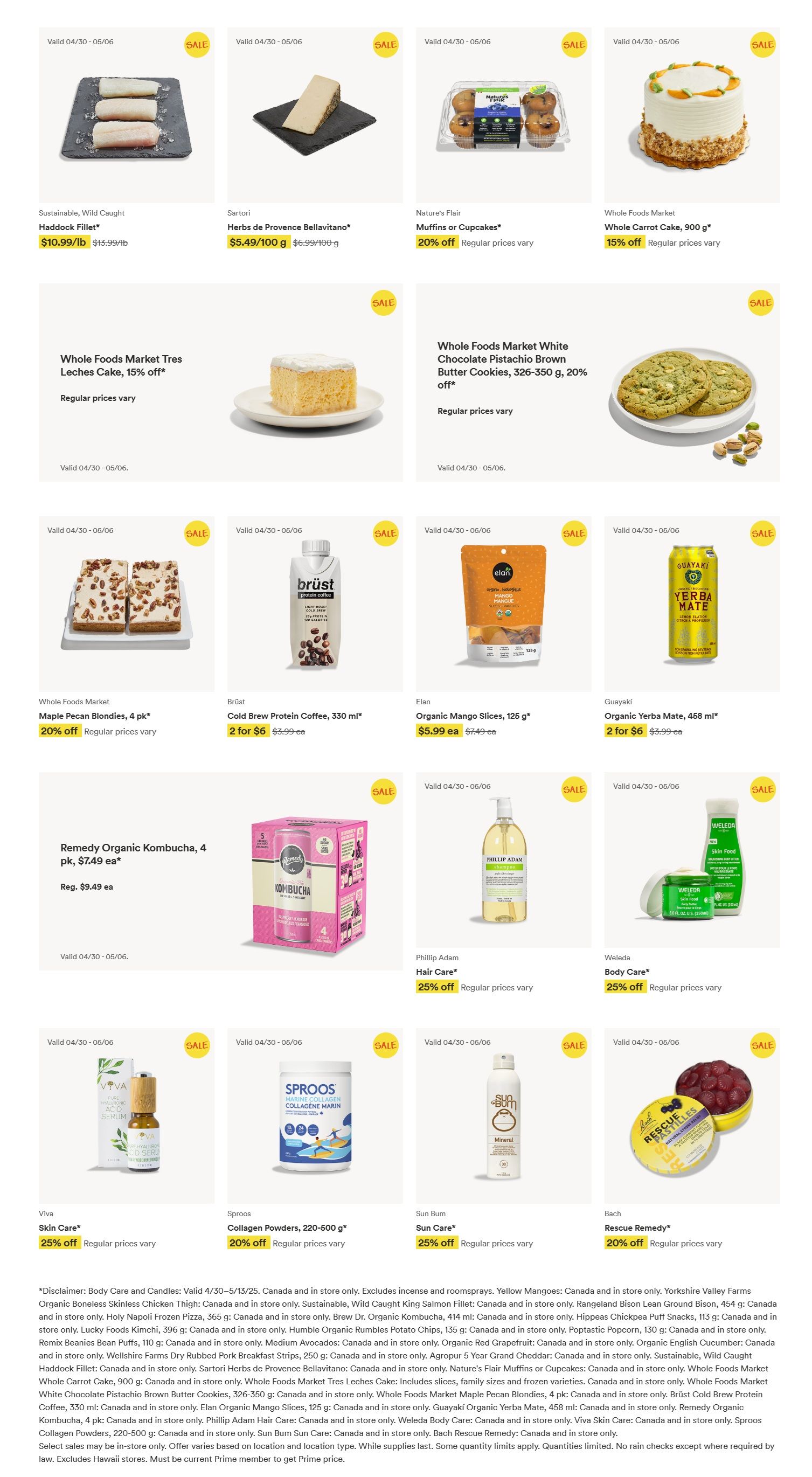Select the Whole Carrot Cake card
This screenshot has width=812, height=1477.
692,138
